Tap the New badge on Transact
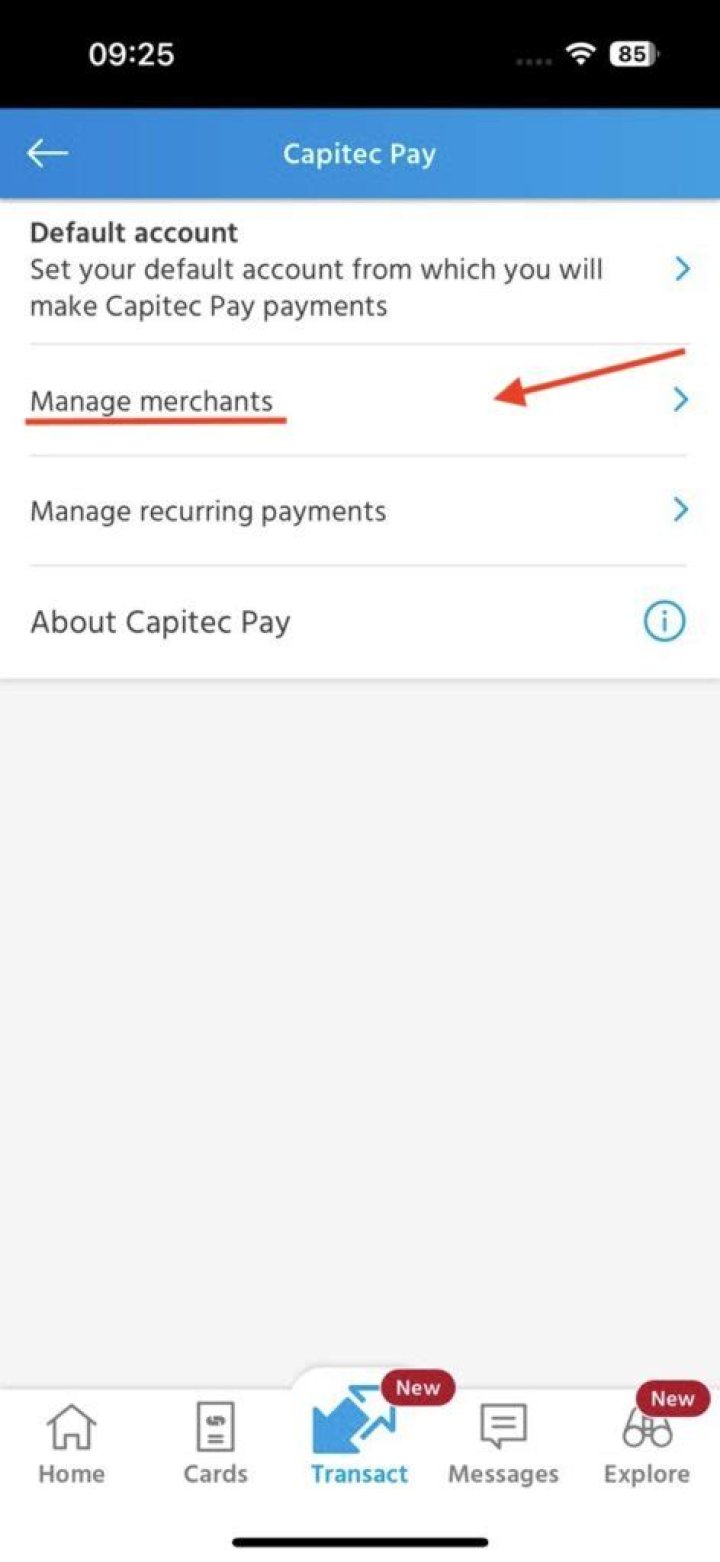720x1562 pixels. coord(416,1387)
